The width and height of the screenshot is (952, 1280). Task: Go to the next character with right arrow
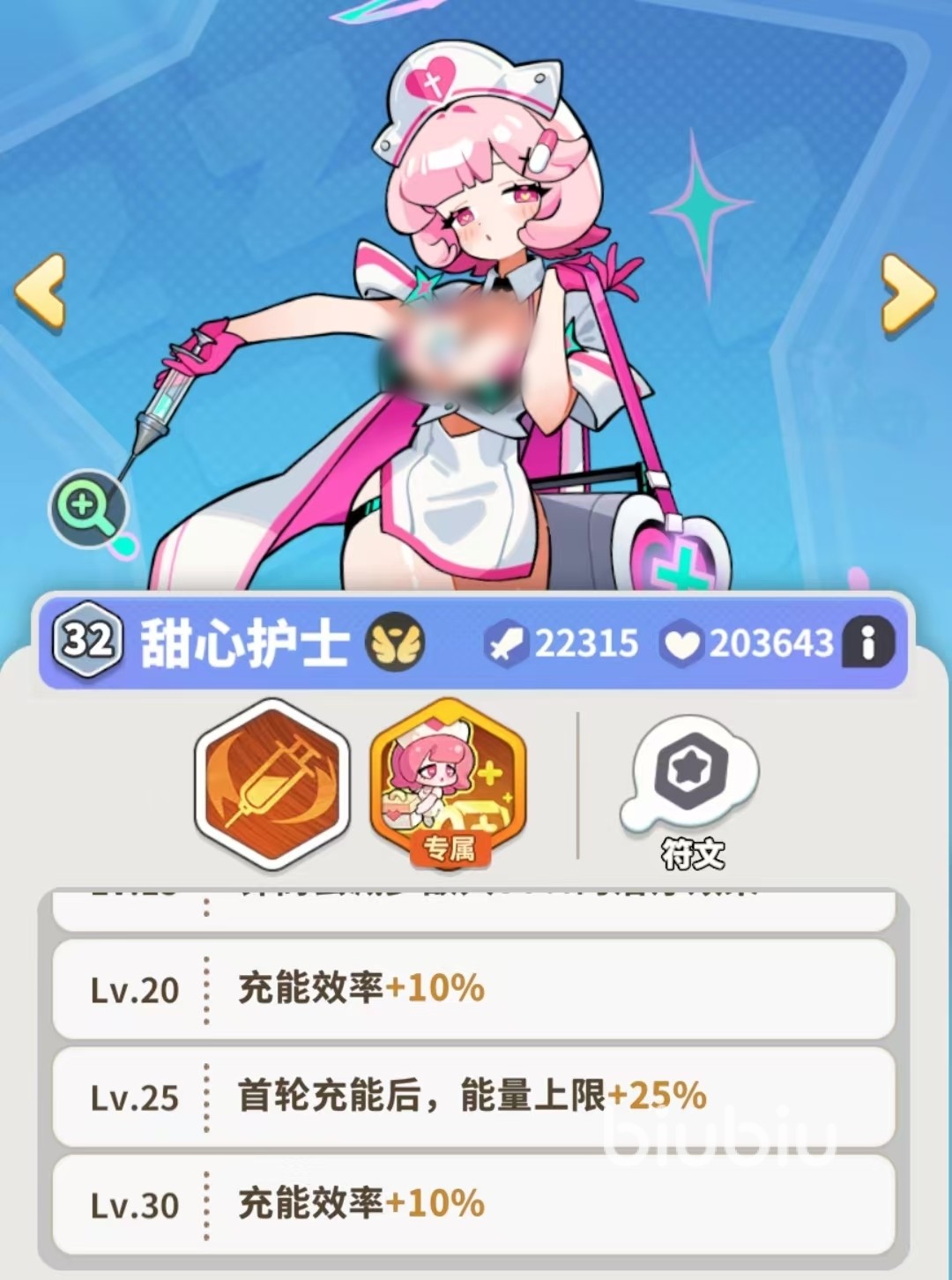coord(908,294)
